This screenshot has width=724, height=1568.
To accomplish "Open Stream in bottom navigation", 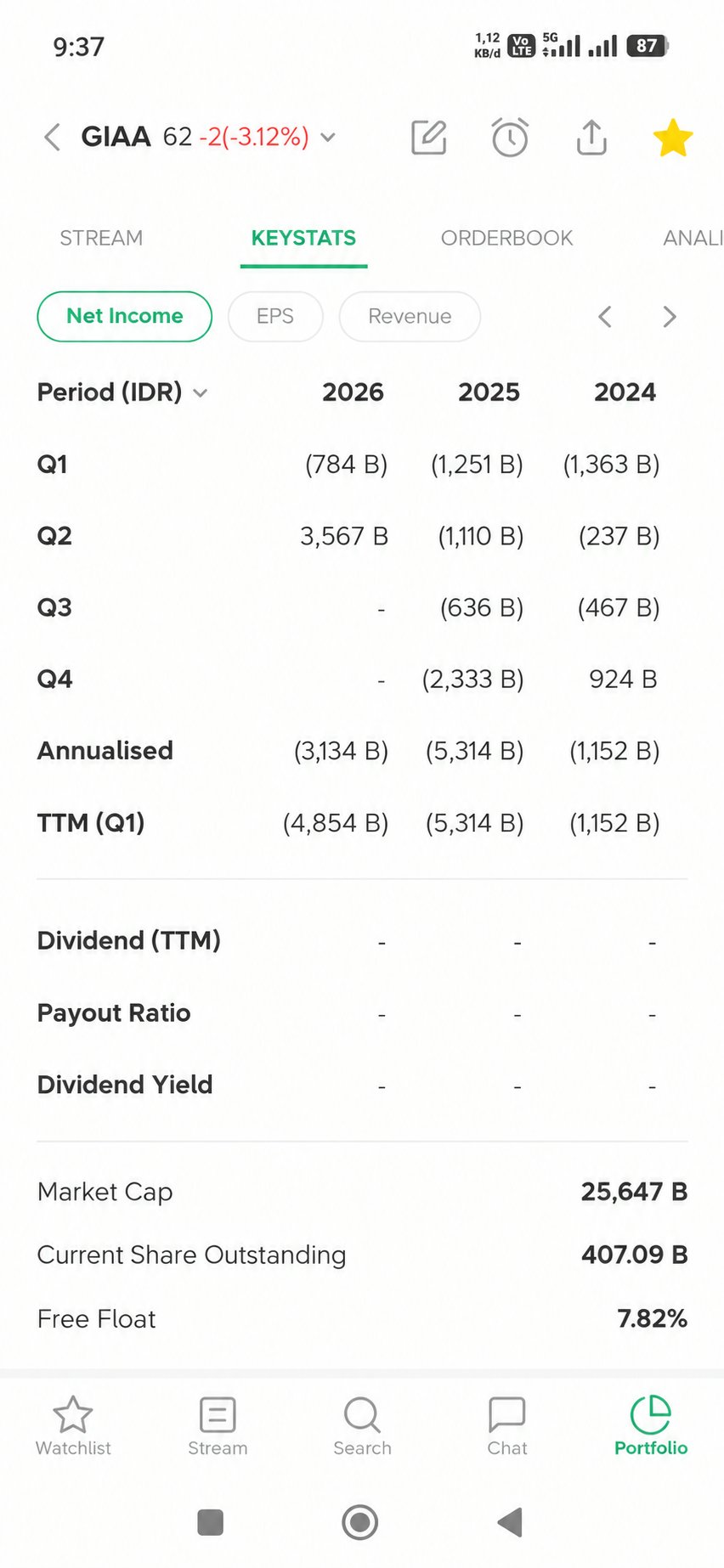I will click(x=218, y=1426).
